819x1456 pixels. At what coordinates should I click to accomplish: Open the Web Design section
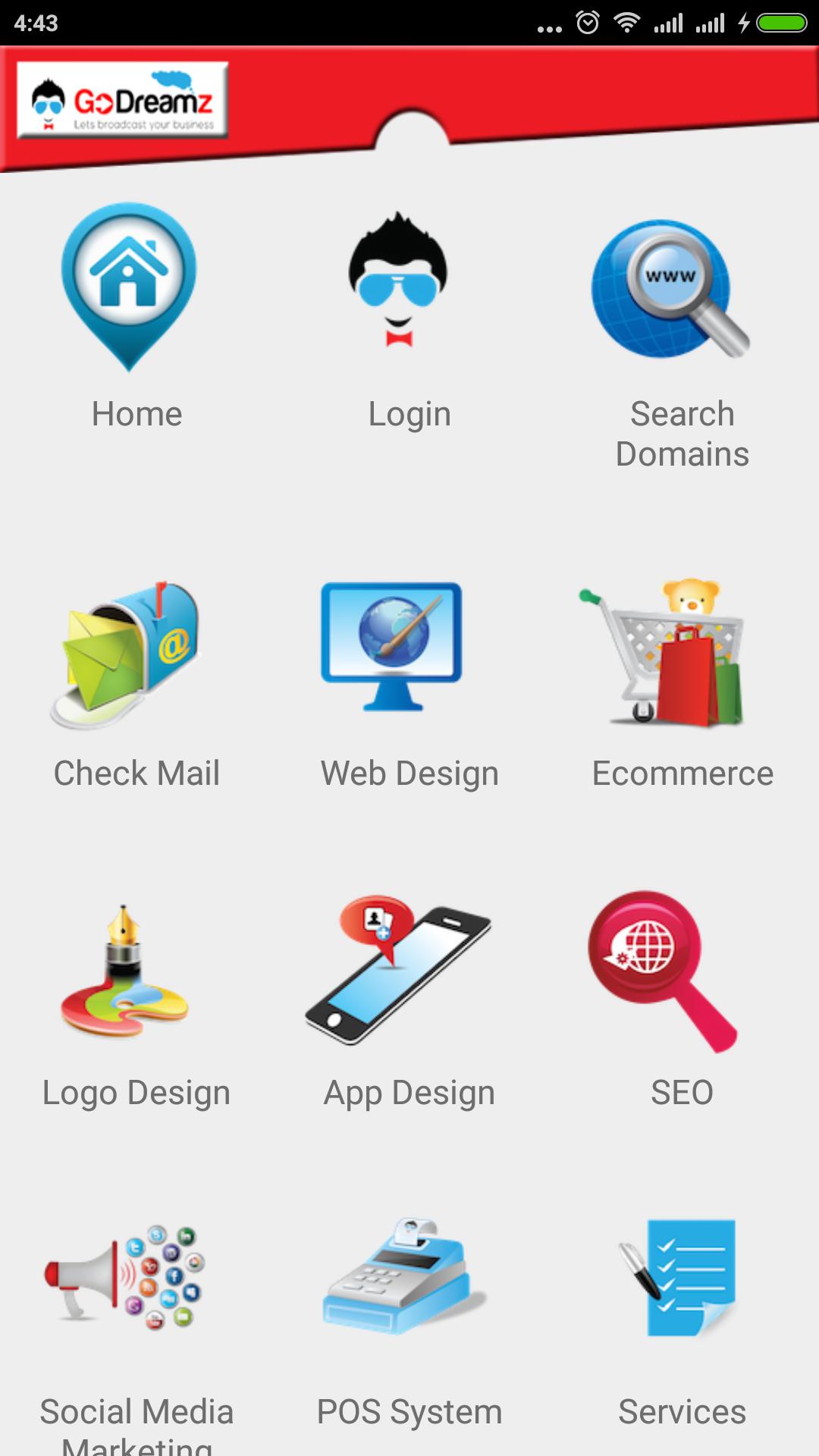pyautogui.click(x=391, y=648)
